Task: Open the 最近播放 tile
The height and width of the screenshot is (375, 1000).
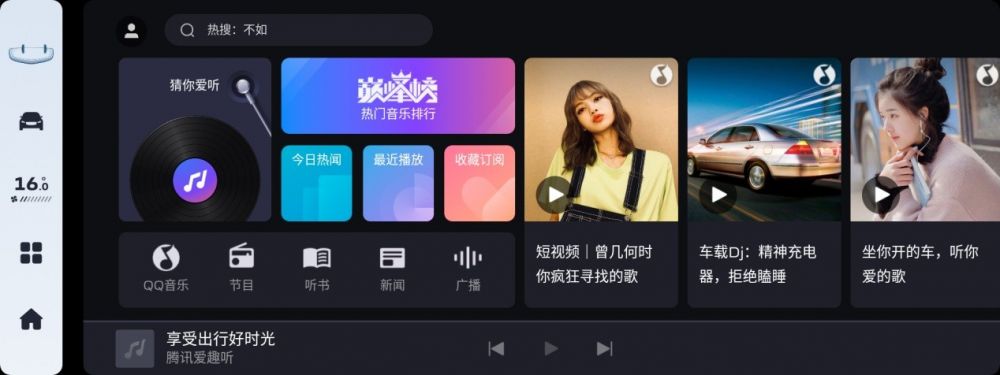Action: pyautogui.click(x=398, y=183)
